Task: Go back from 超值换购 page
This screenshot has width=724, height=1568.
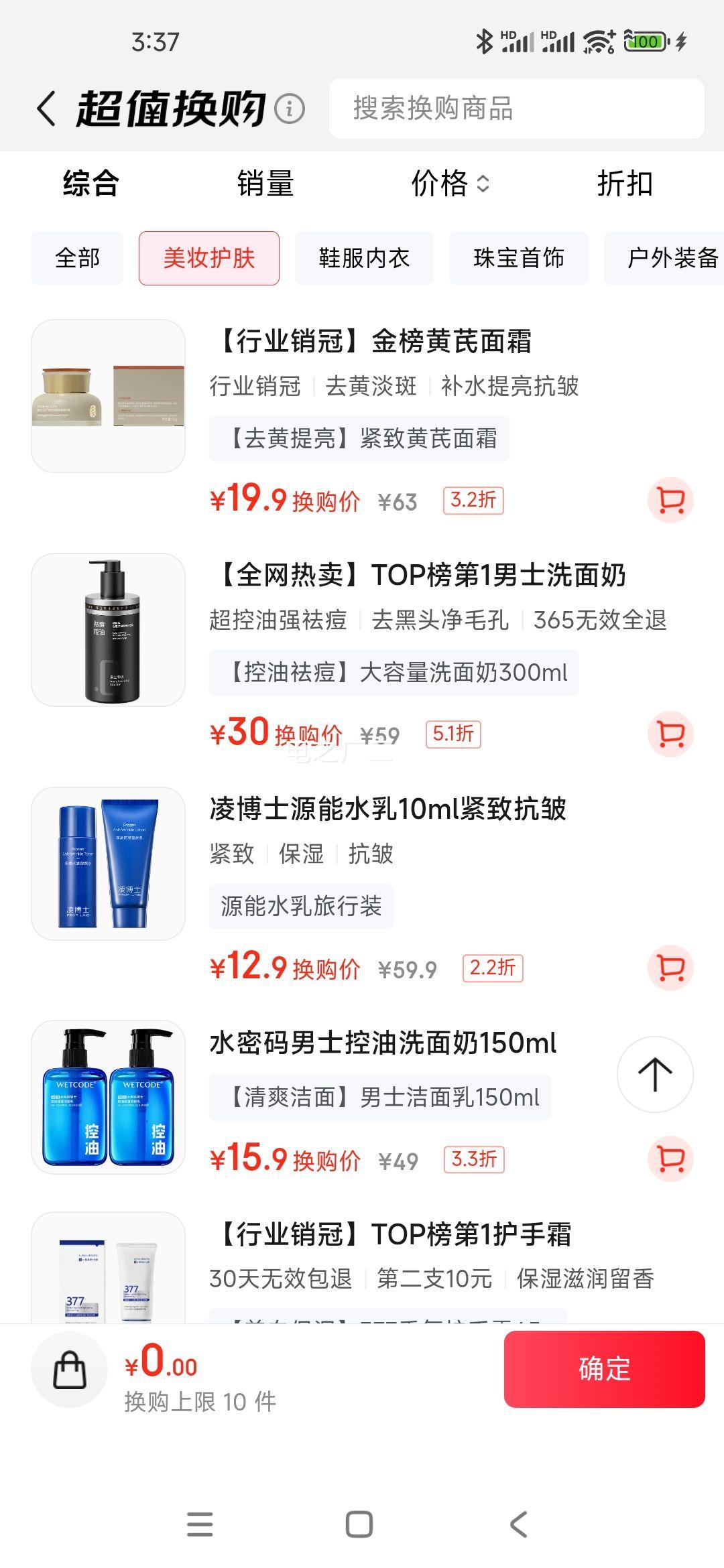Action: tap(46, 109)
